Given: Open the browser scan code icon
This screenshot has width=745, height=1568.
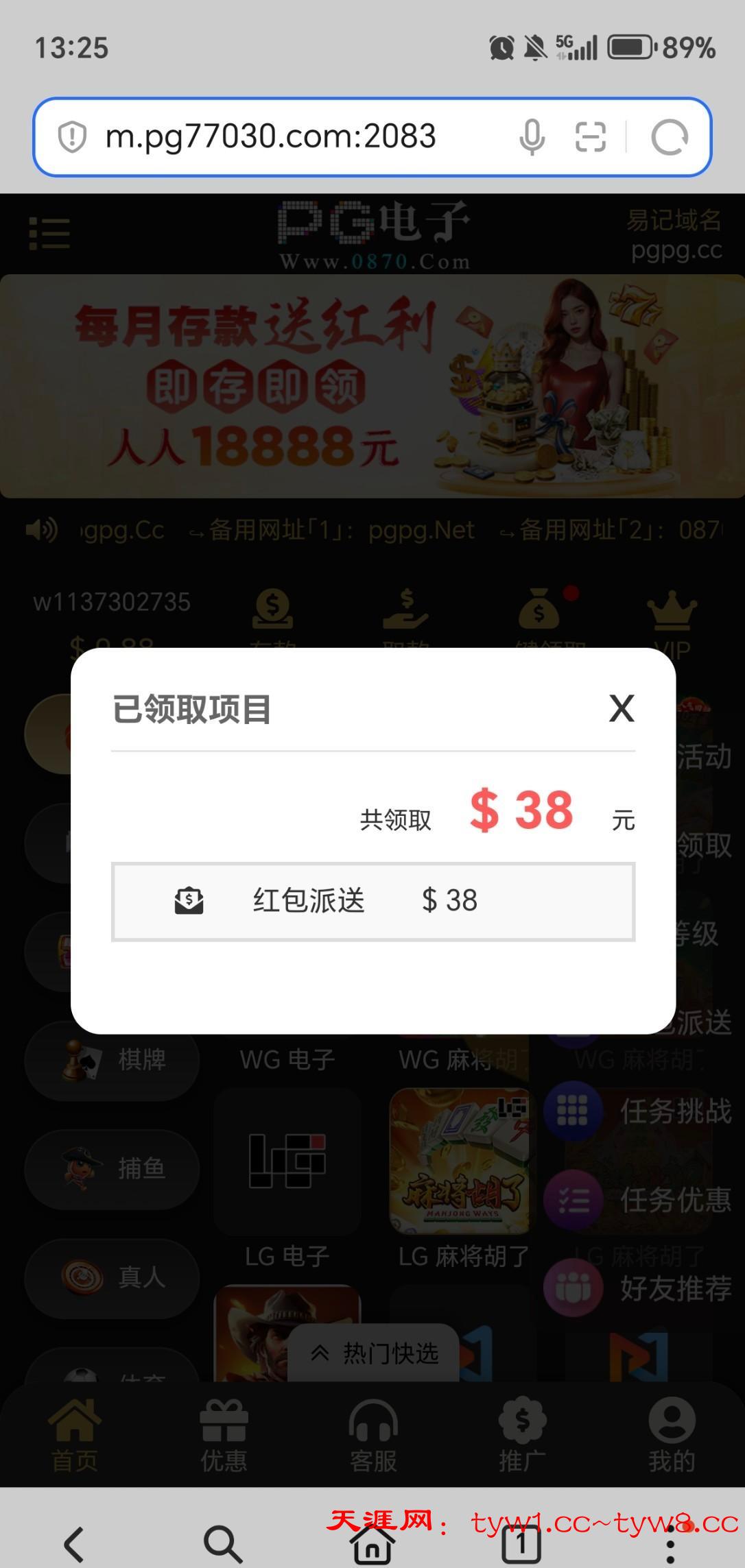Looking at the screenshot, I should (x=590, y=136).
